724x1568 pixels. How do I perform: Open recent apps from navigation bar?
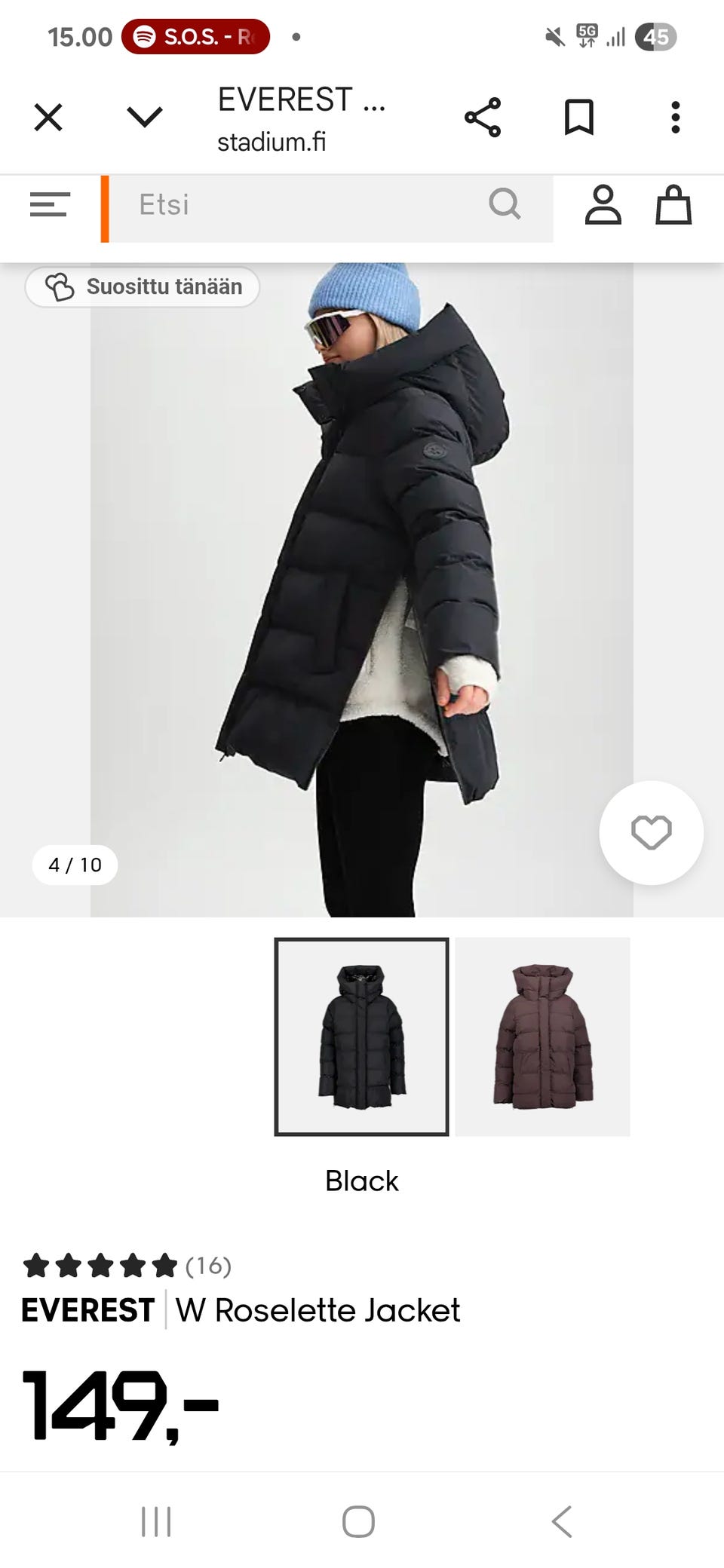click(x=157, y=1521)
